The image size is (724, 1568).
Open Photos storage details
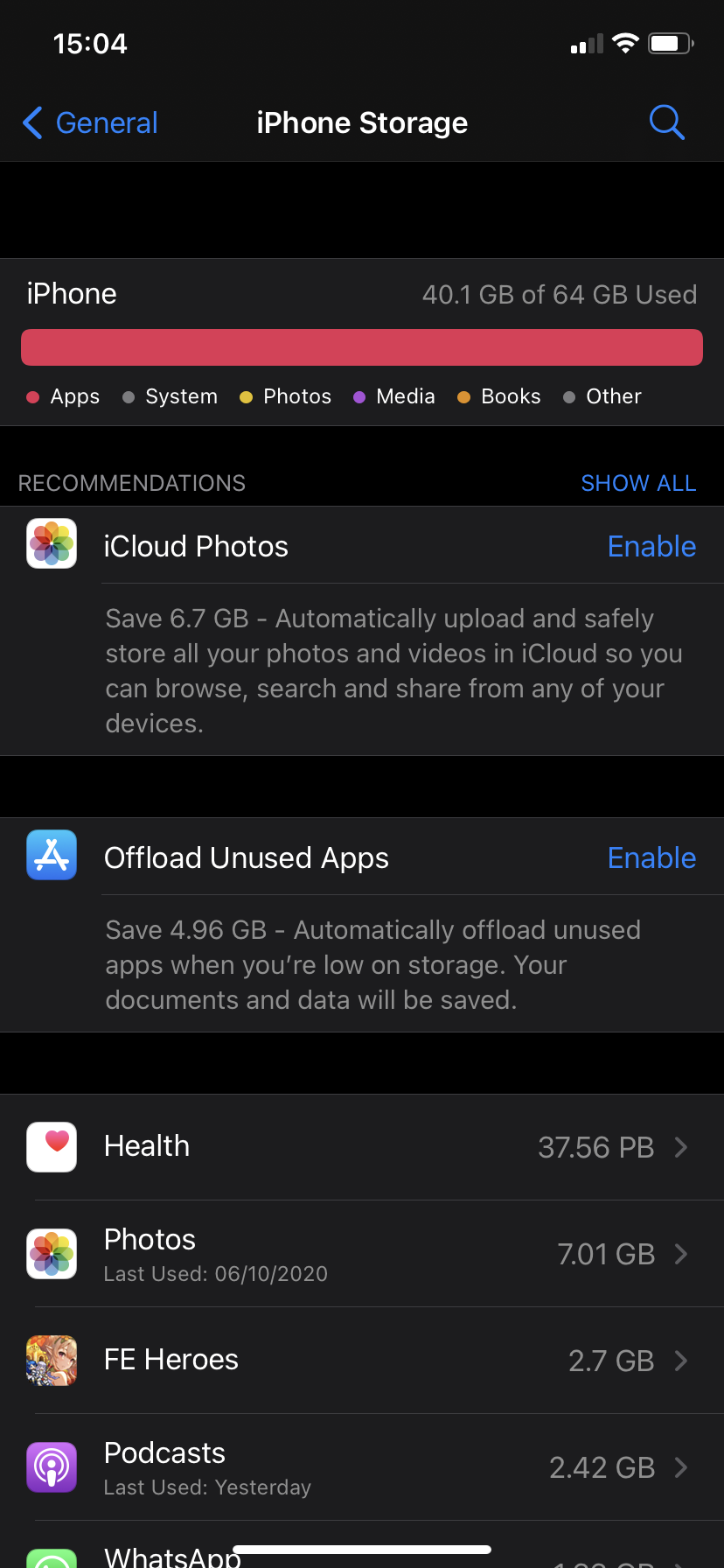pyautogui.click(x=362, y=1254)
